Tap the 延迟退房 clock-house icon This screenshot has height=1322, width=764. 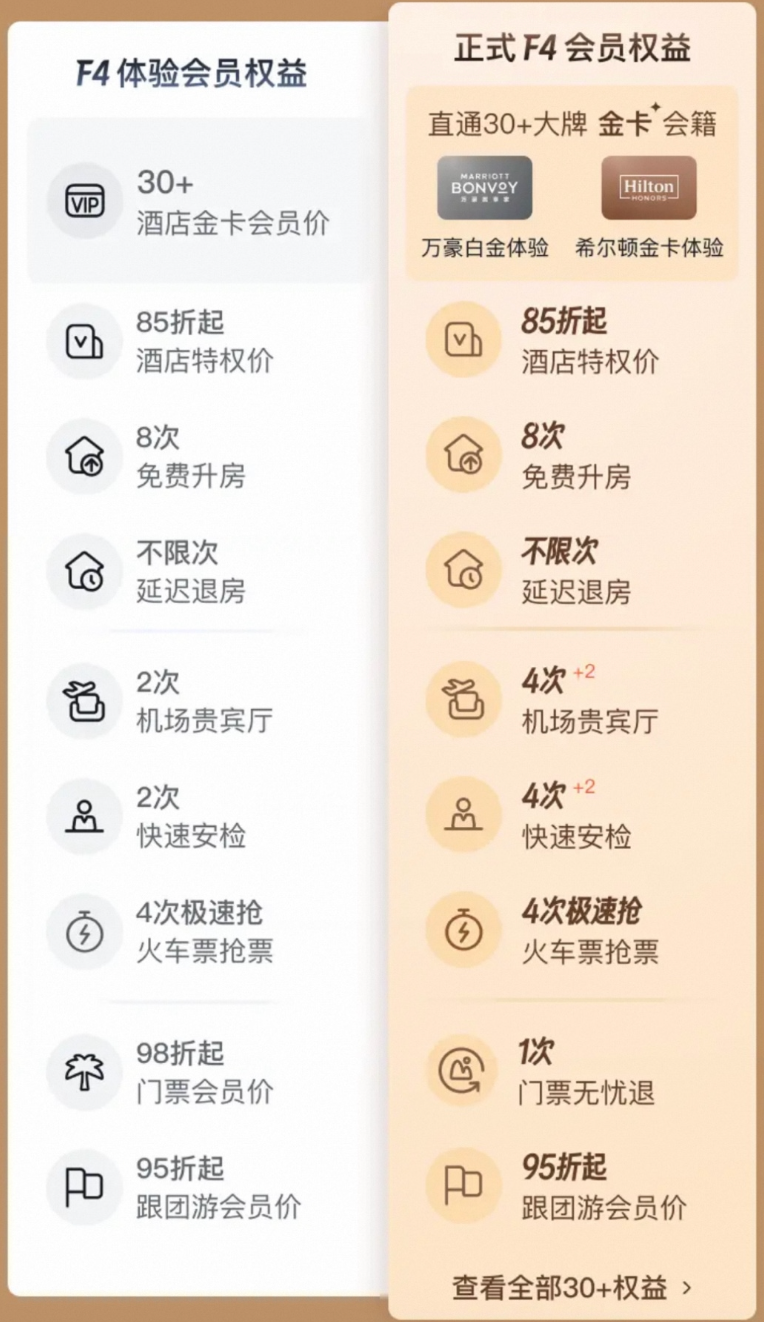tap(84, 572)
